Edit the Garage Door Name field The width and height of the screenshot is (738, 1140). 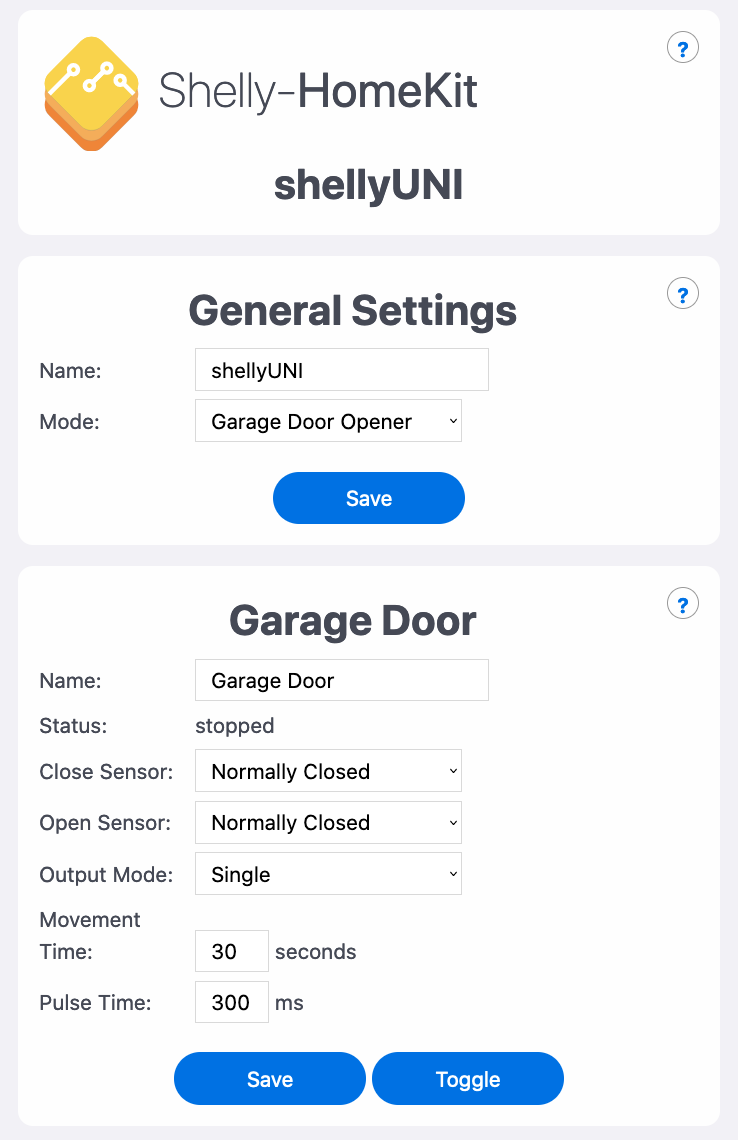[341, 681]
